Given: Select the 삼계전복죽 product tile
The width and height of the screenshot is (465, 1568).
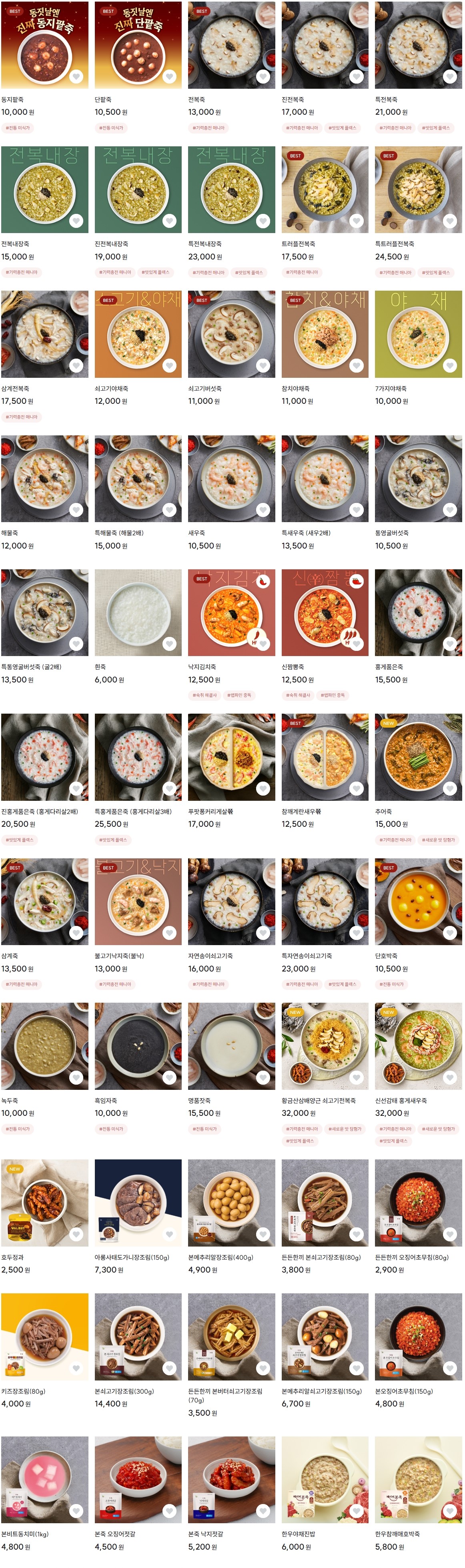Looking at the screenshot, I should pyautogui.click(x=44, y=333).
